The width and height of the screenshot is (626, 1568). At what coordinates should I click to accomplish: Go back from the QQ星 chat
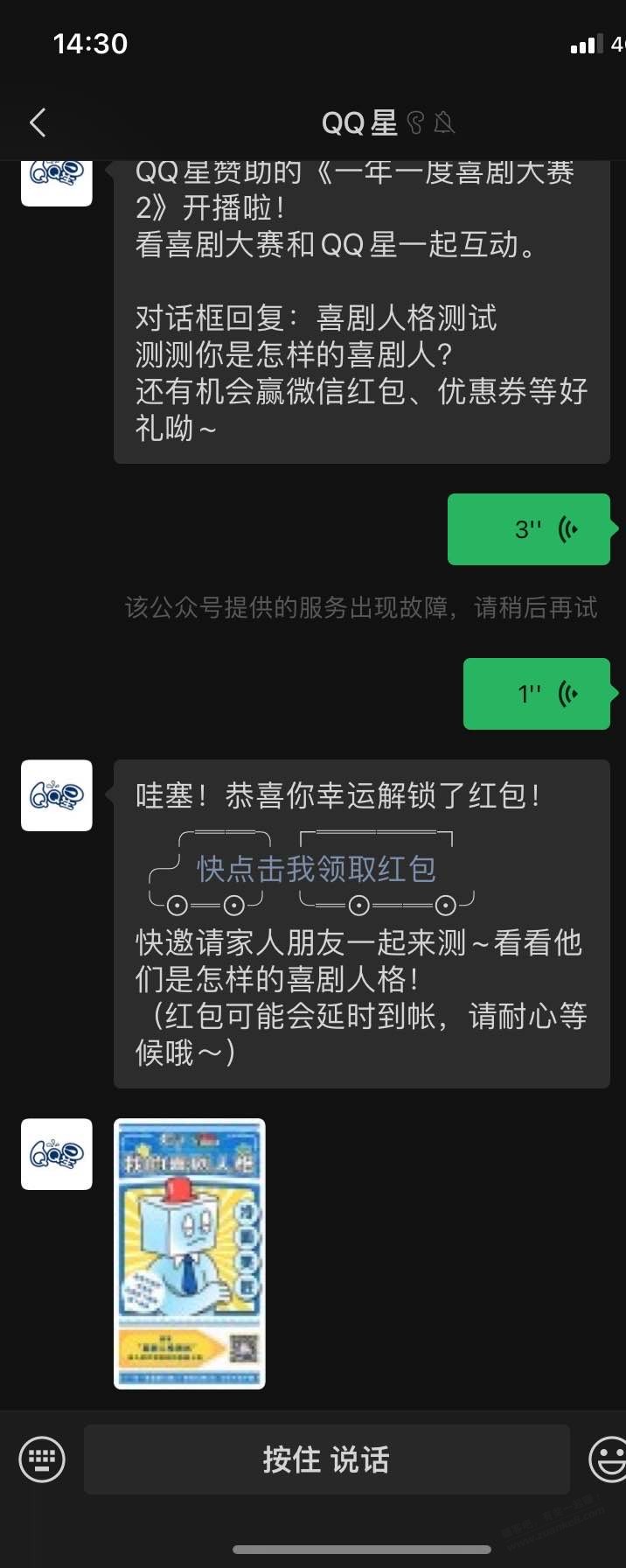[x=38, y=123]
